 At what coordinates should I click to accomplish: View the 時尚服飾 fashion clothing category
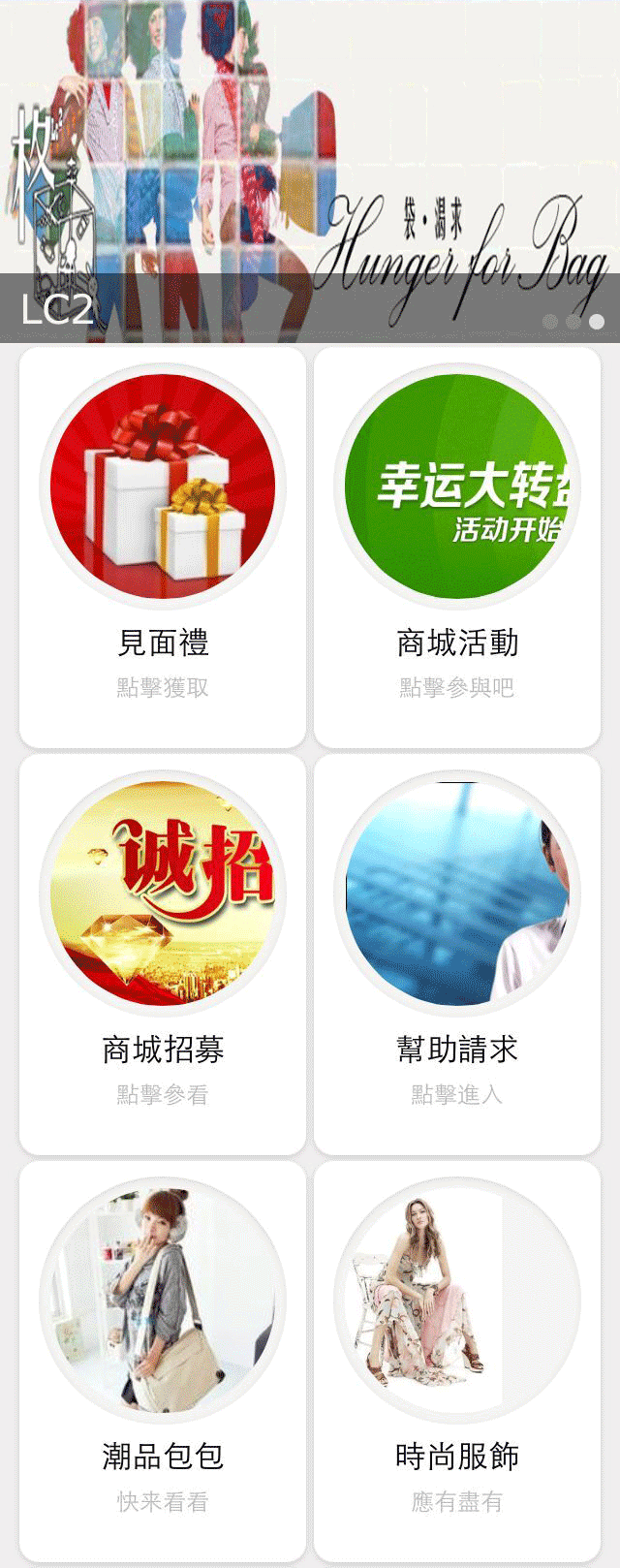coord(457,1362)
